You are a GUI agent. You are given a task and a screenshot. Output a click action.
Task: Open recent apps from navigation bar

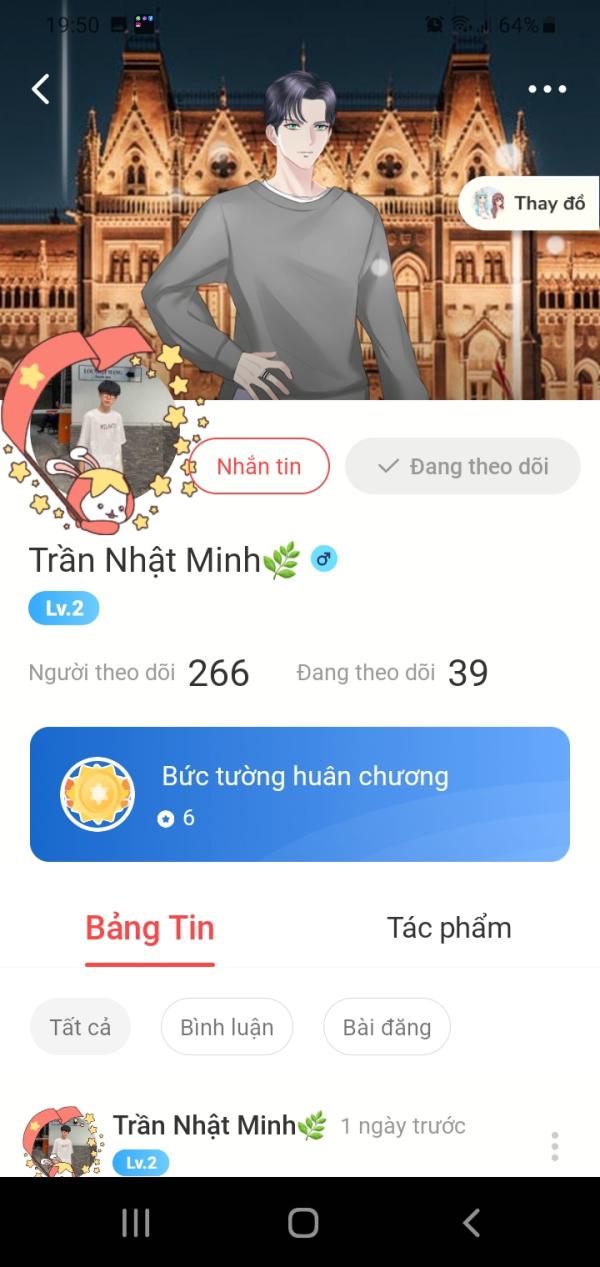pyautogui.click(x=135, y=1222)
